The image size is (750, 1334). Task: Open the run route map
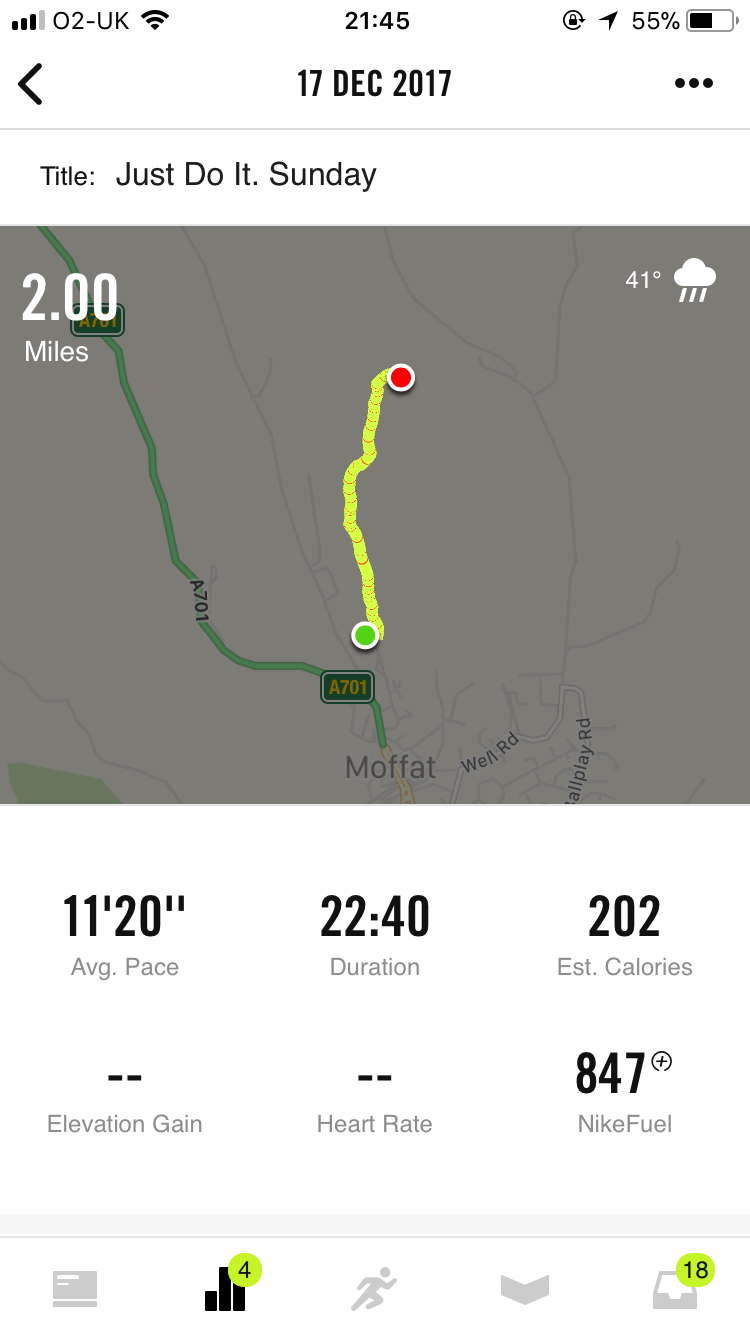375,514
